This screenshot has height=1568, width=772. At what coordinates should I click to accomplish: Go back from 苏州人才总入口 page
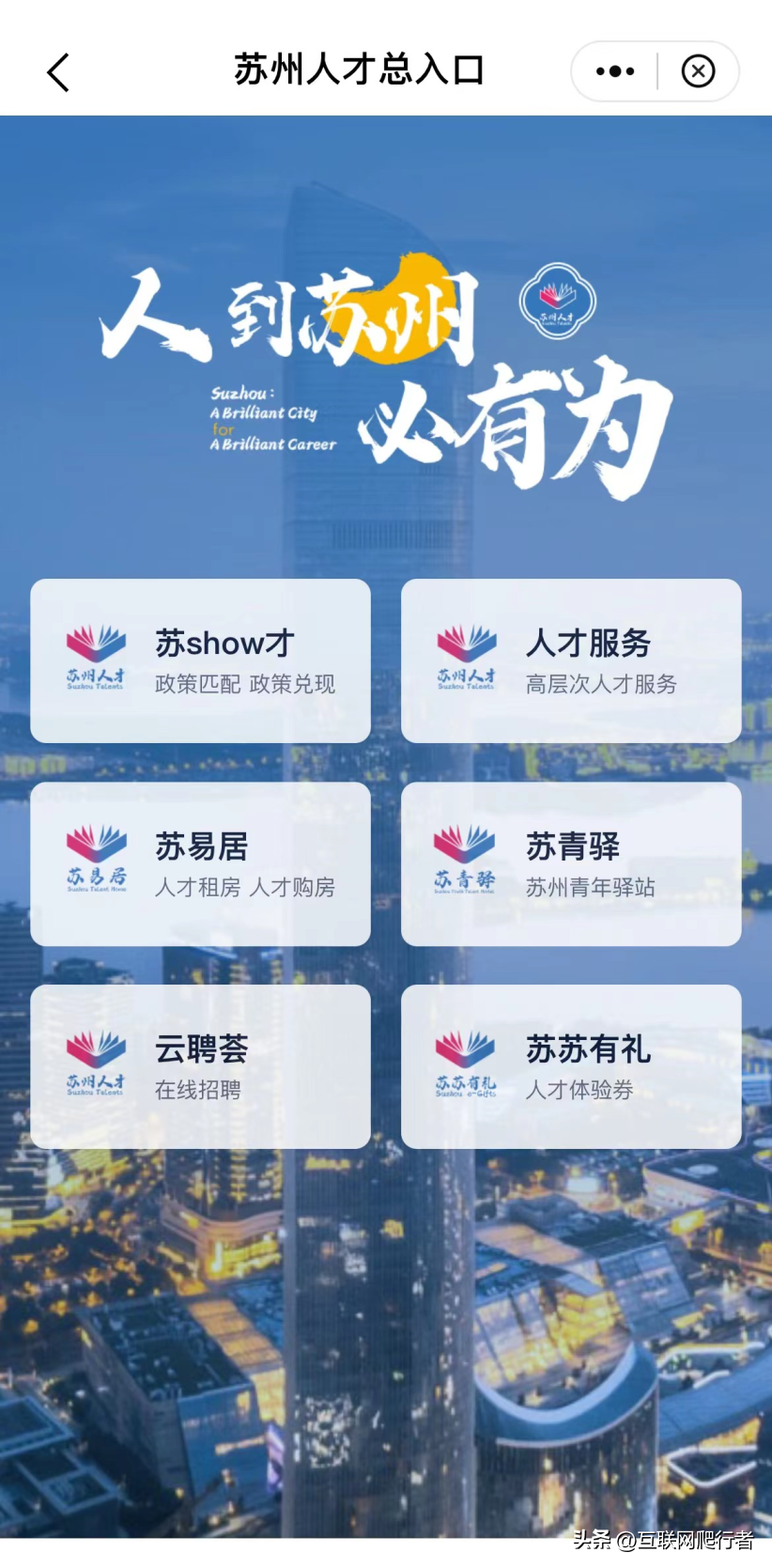pos(58,72)
